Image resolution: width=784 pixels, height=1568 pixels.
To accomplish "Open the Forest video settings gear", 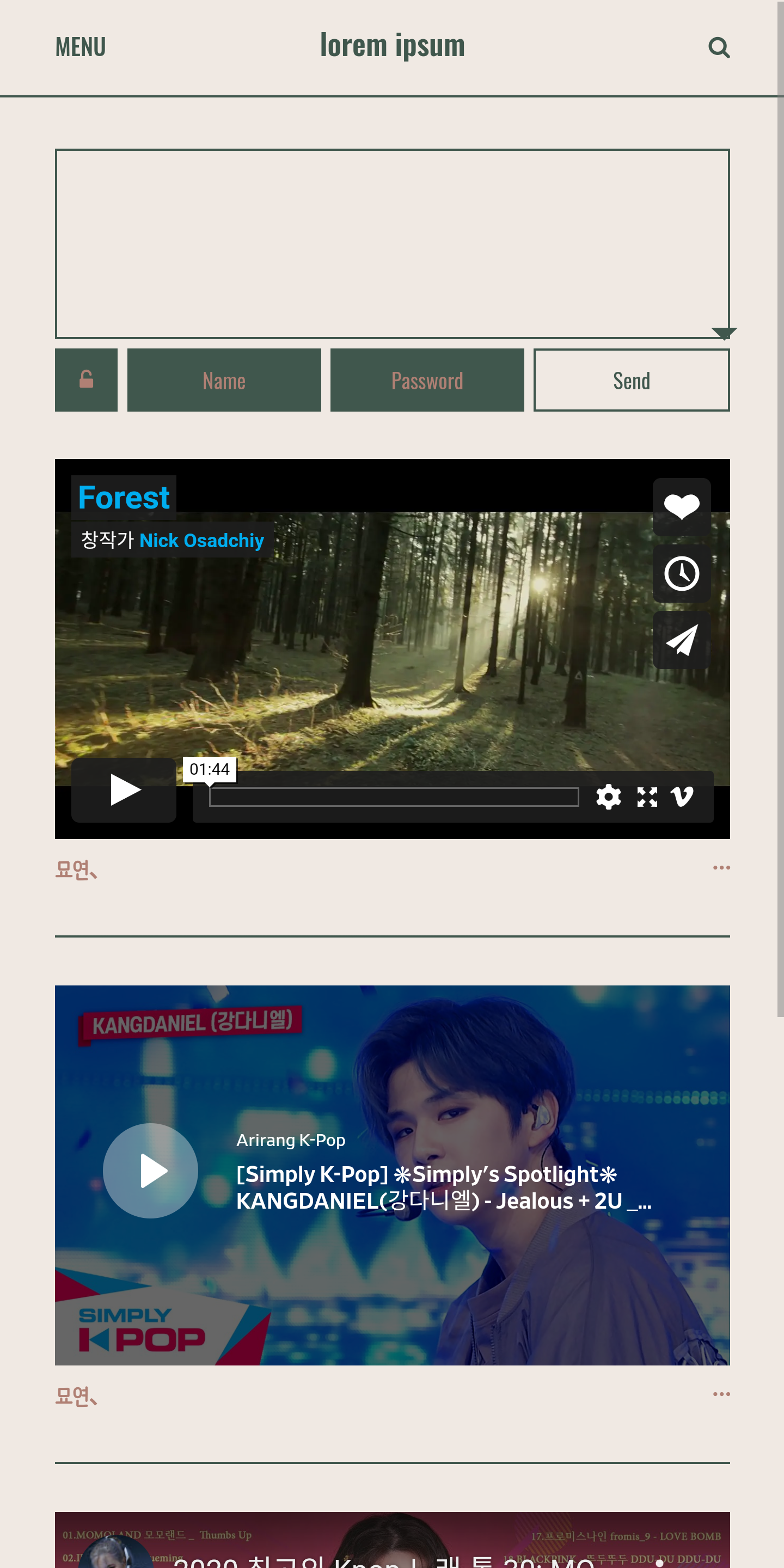I will pos(608,797).
